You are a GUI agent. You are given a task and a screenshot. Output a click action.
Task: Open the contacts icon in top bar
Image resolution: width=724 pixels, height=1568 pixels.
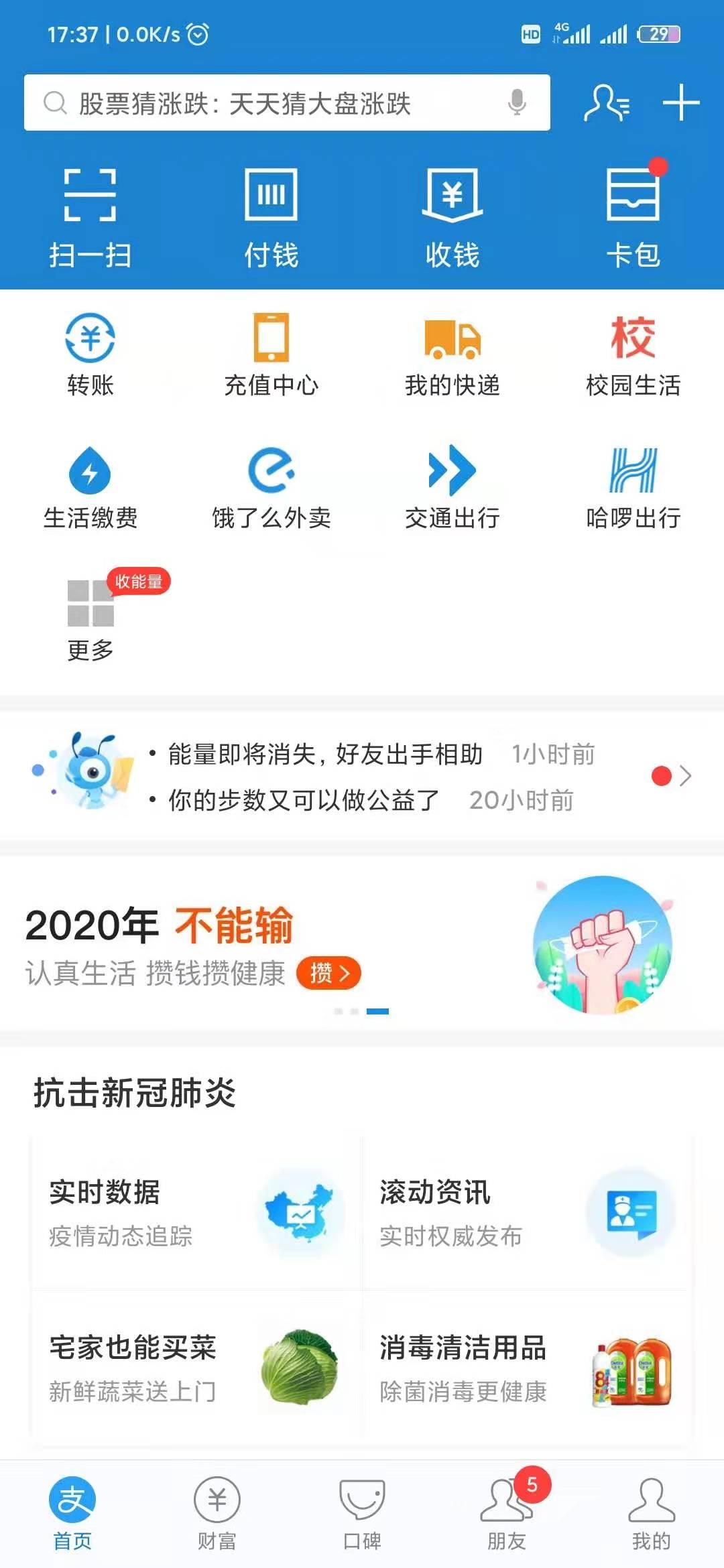607,103
